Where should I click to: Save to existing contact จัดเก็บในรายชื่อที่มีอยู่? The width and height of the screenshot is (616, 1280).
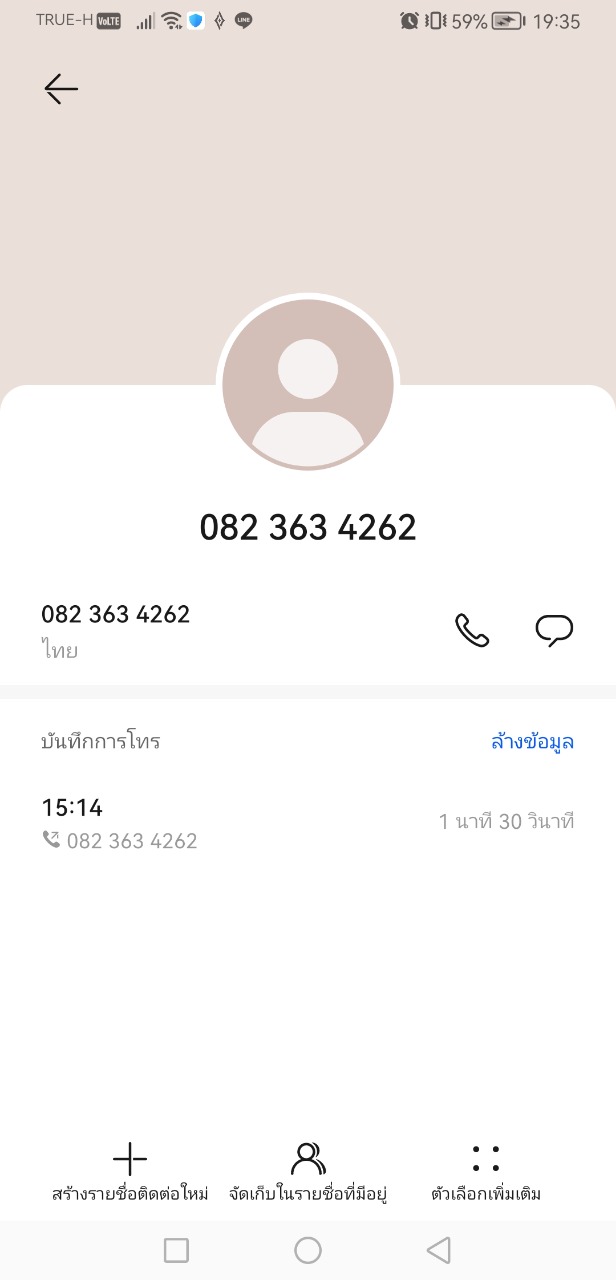click(308, 1174)
